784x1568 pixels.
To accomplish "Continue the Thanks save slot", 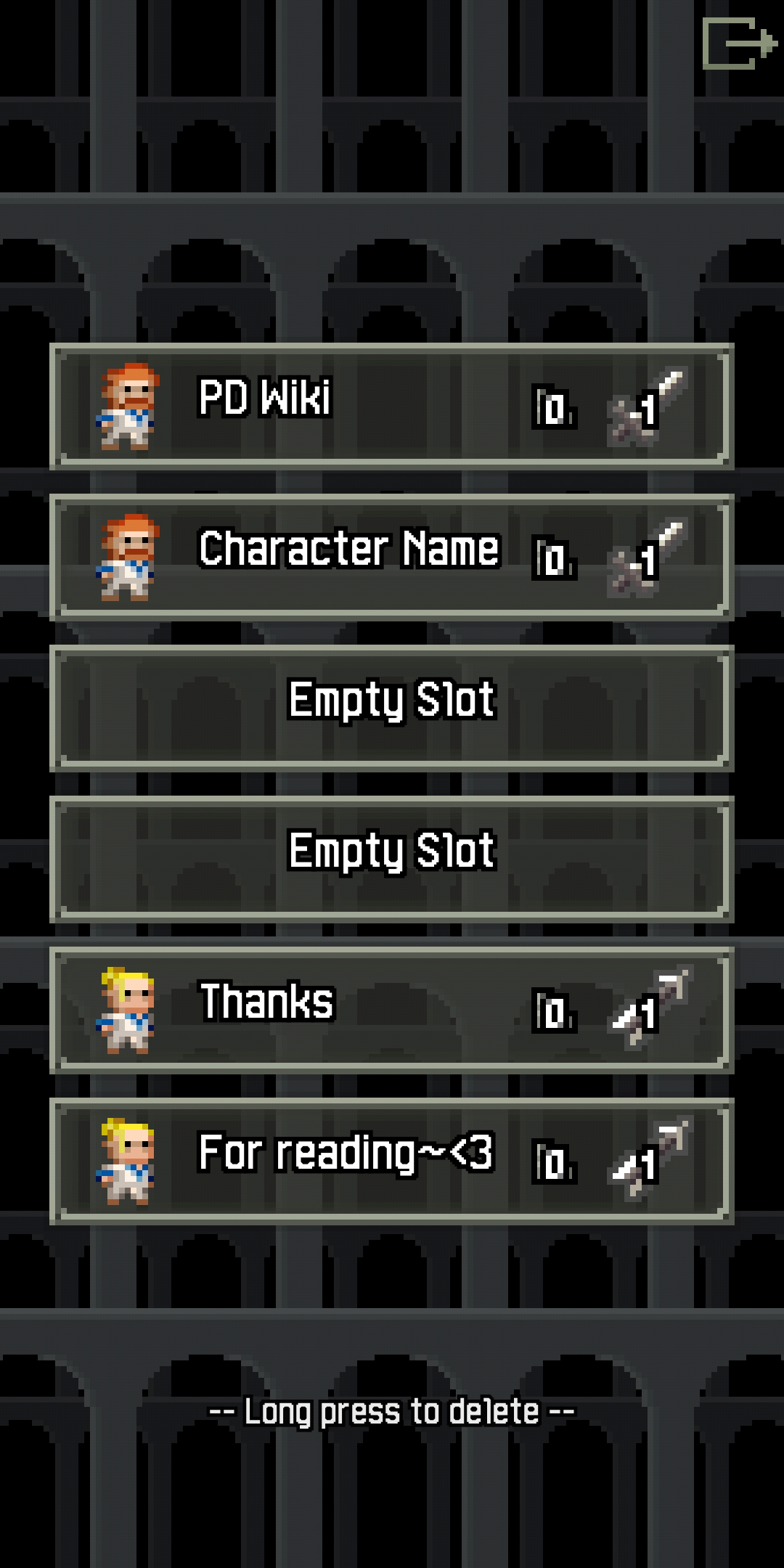I will click(392, 1010).
